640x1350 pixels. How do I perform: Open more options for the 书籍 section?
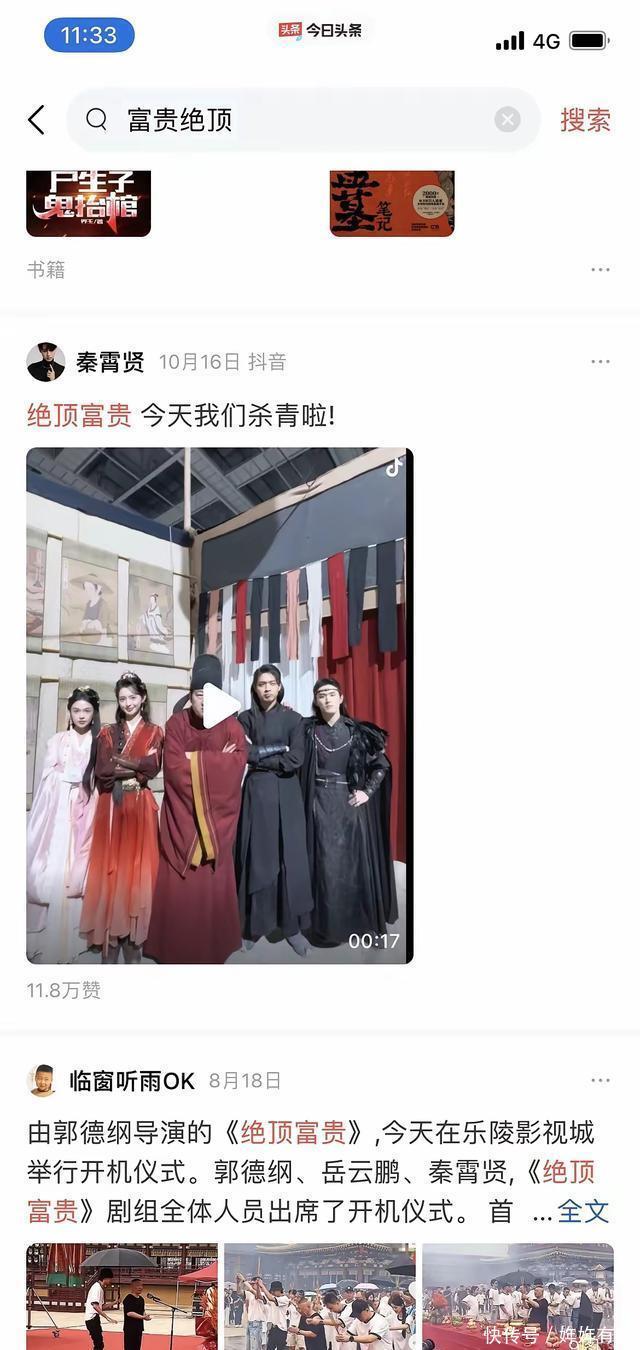click(600, 270)
